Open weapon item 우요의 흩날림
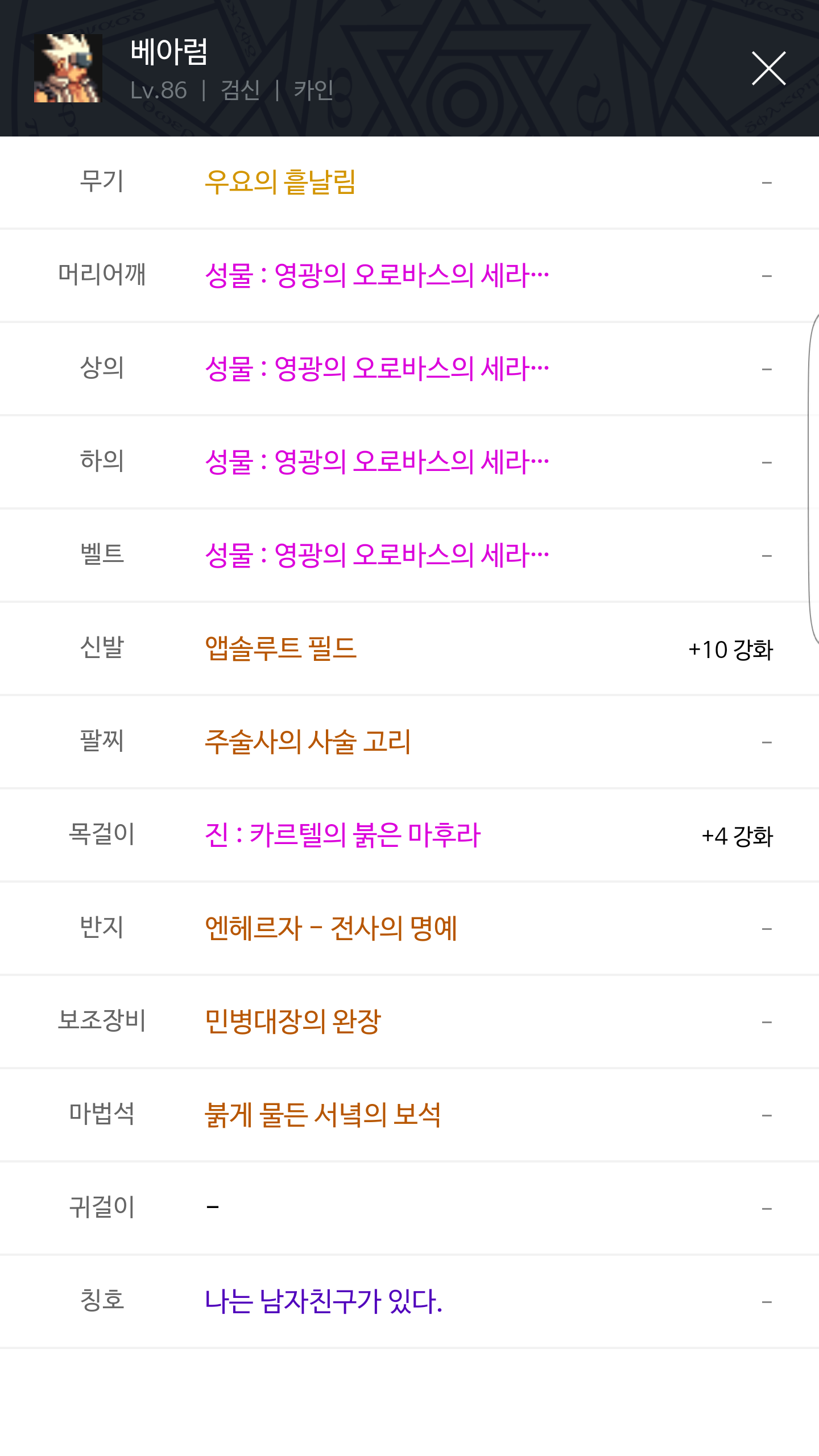 point(280,183)
